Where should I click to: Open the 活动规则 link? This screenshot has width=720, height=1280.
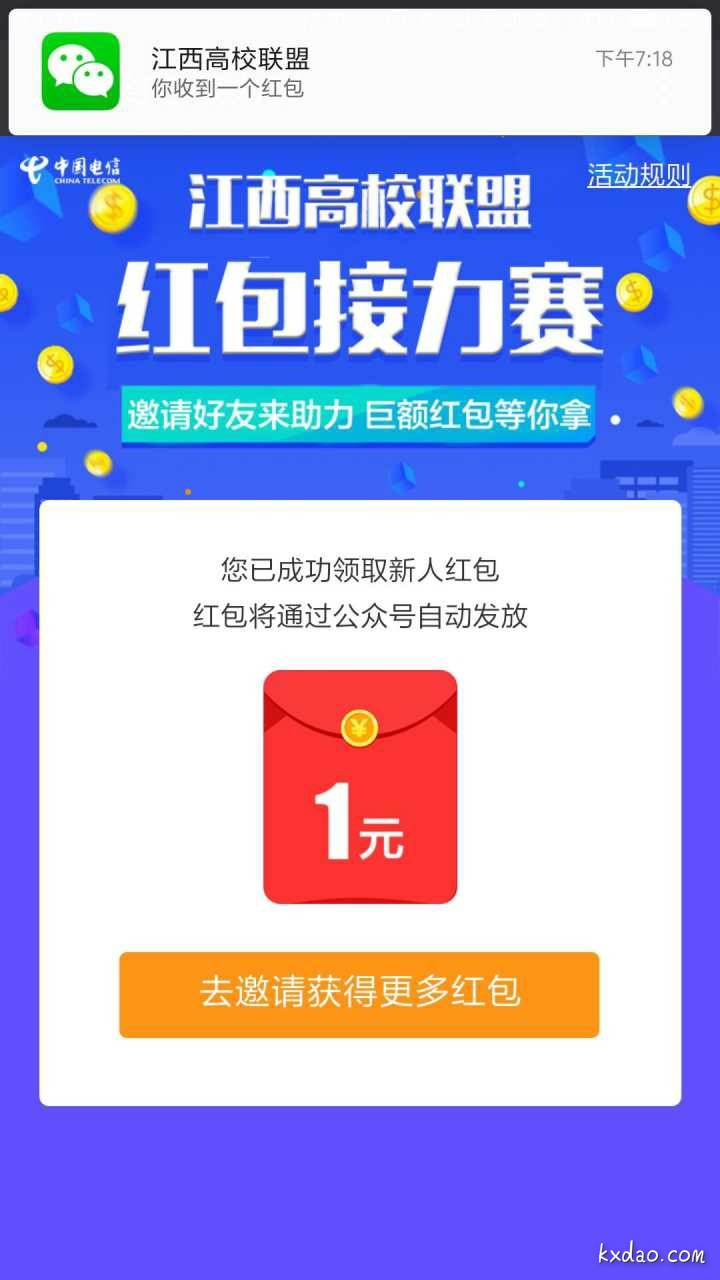point(638,176)
